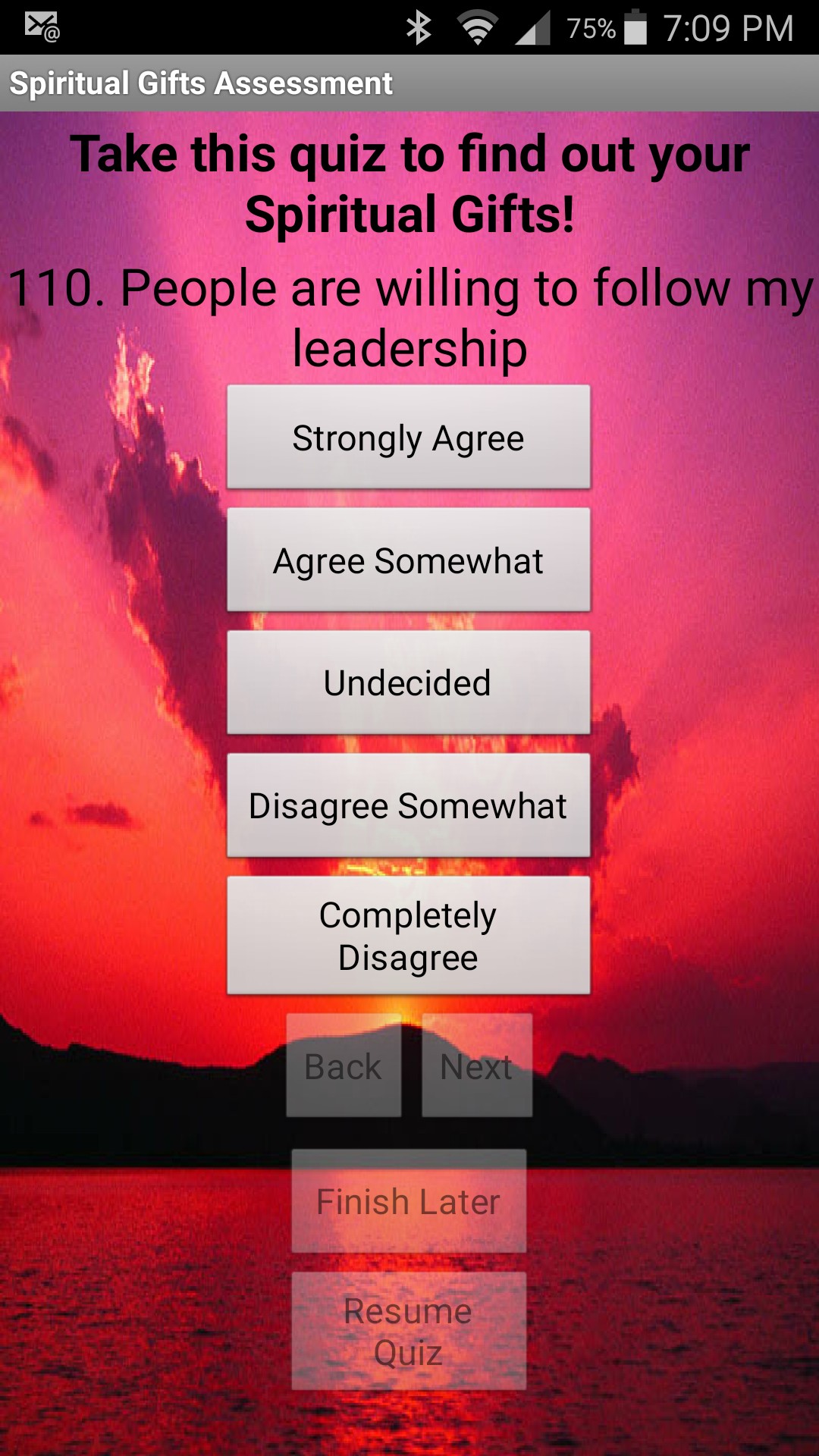Answer with Disagree Somewhat
Viewport: 819px width, 1456px height.
tap(408, 805)
